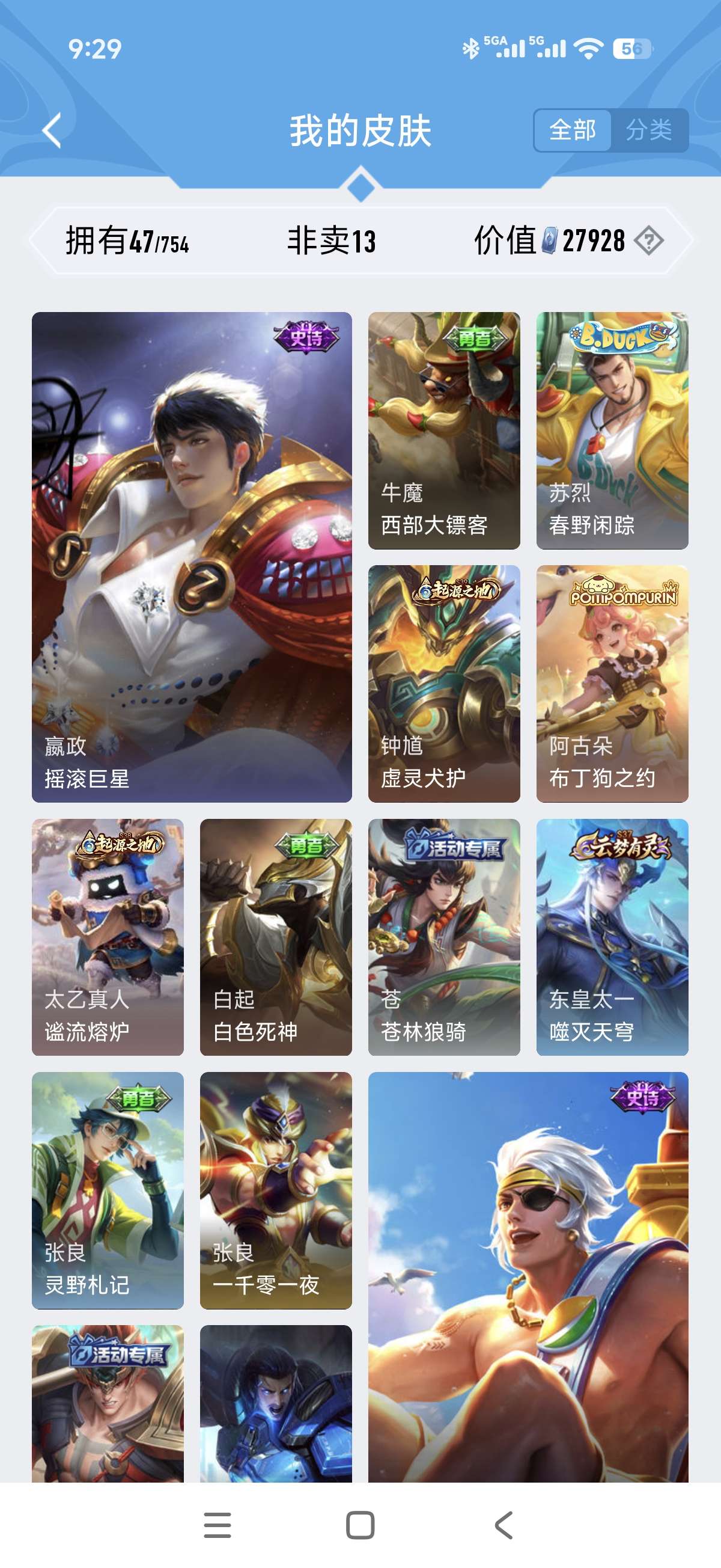View 张良 灵野札记 skin
The height and width of the screenshot is (1568, 721).
(x=108, y=1190)
